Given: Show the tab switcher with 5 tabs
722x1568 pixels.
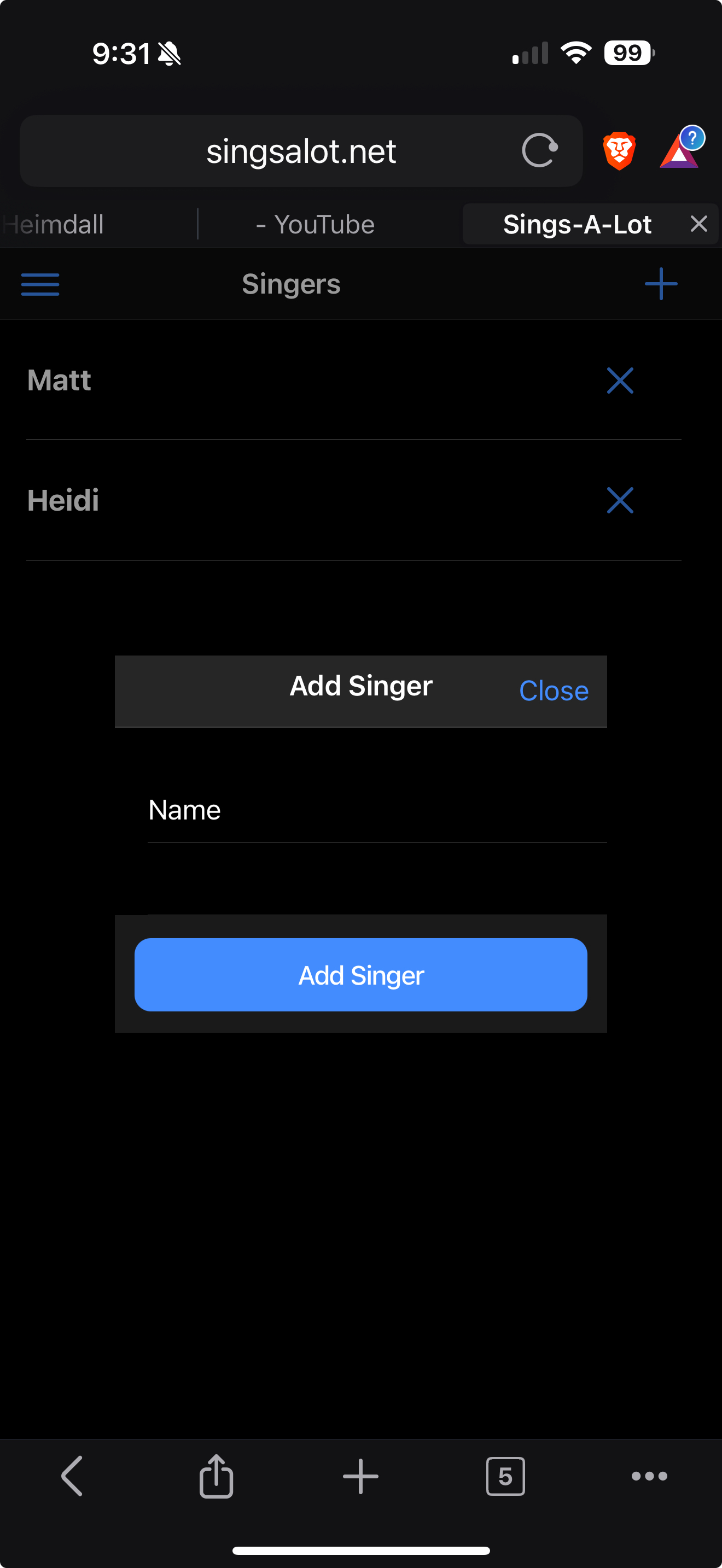Looking at the screenshot, I should [x=505, y=1476].
